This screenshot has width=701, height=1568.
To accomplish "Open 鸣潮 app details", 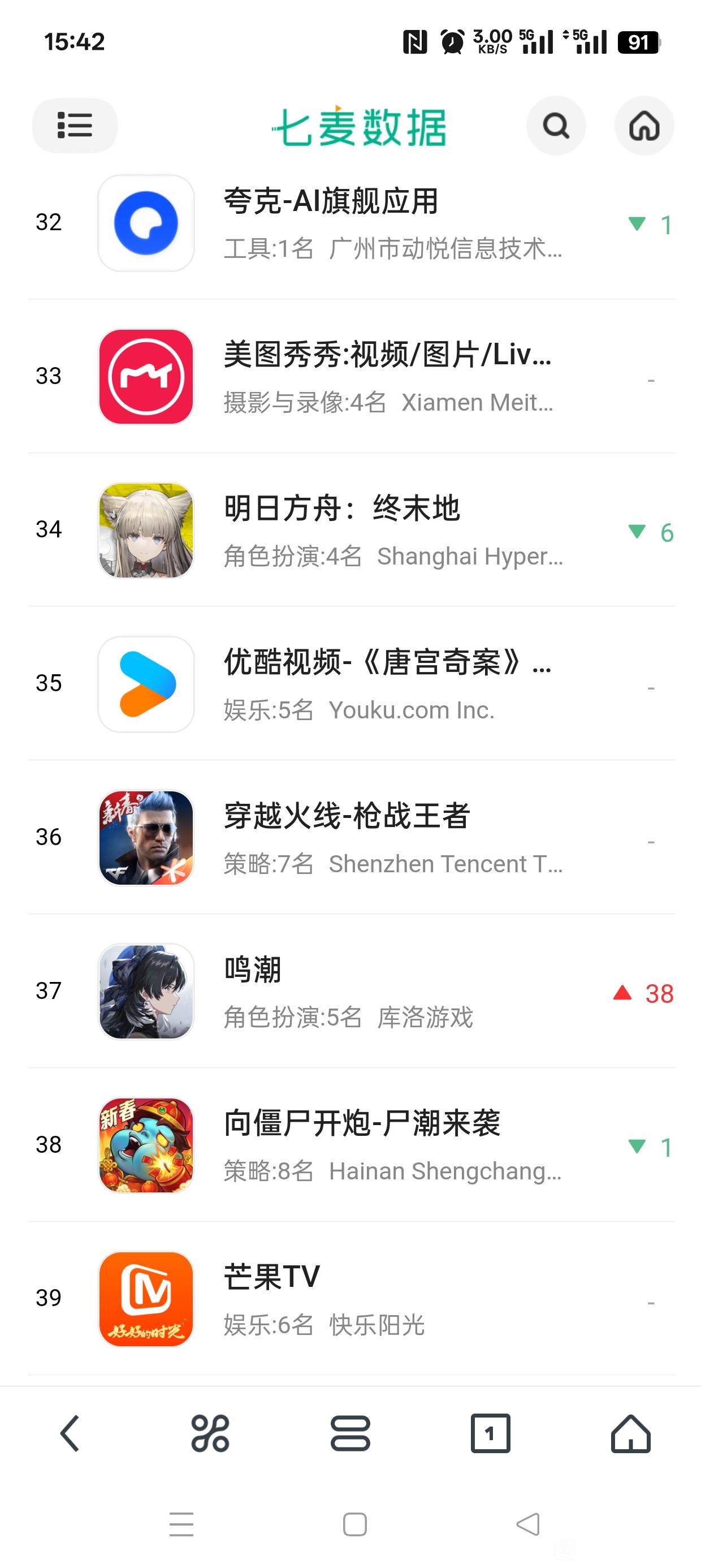I will pyautogui.click(x=351, y=991).
